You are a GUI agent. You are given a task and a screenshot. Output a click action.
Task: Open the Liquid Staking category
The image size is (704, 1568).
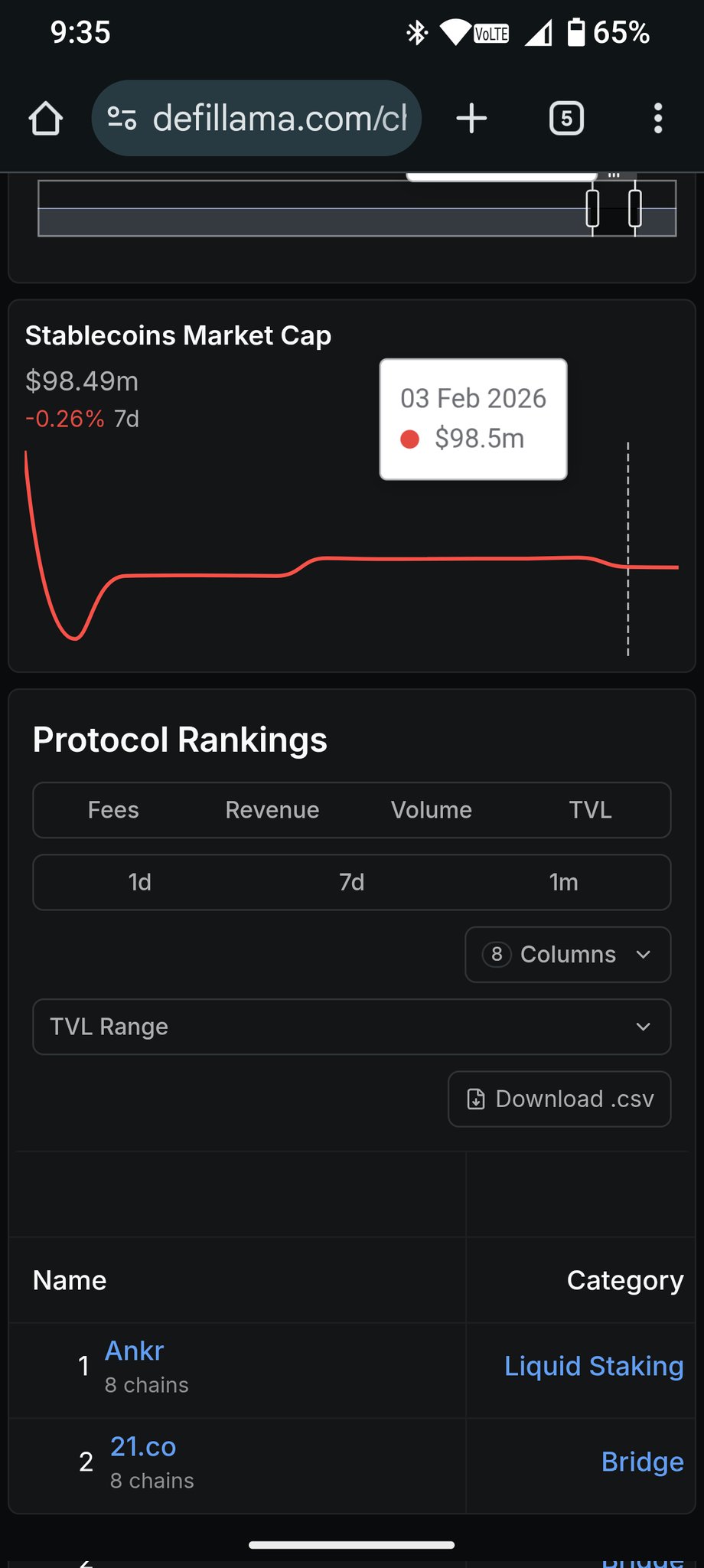(594, 1367)
